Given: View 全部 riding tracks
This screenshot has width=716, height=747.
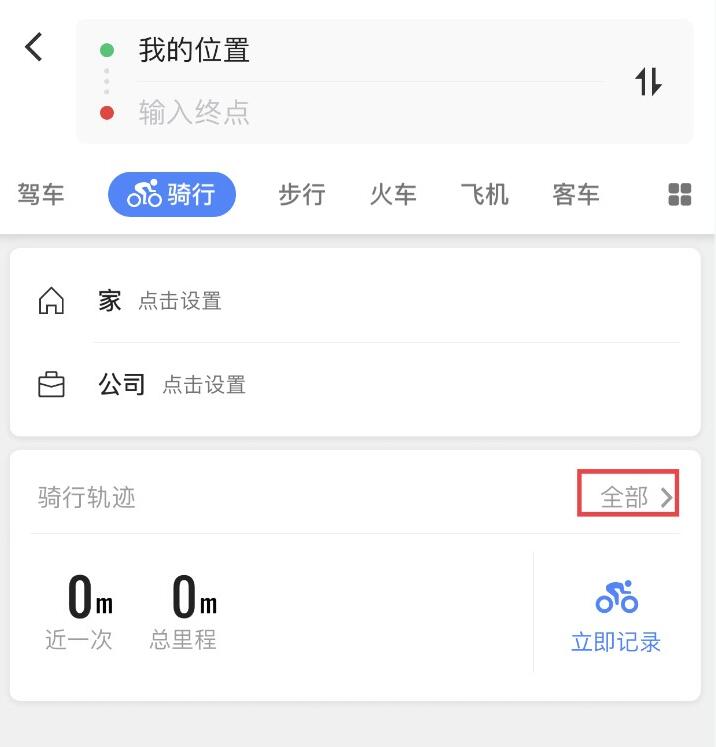Looking at the screenshot, I should pyautogui.click(x=629, y=496).
